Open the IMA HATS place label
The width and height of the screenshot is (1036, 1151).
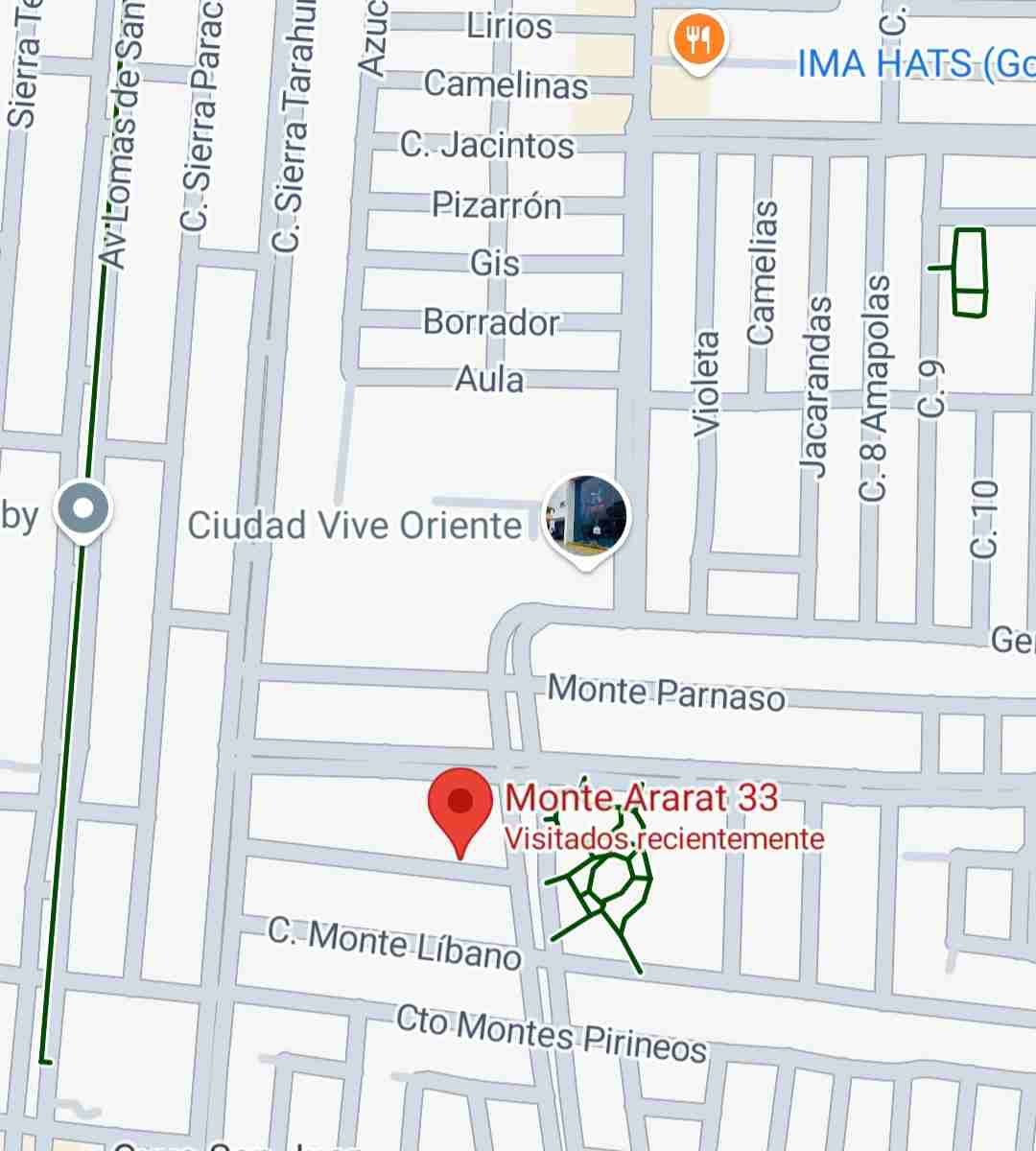pyautogui.click(x=916, y=64)
